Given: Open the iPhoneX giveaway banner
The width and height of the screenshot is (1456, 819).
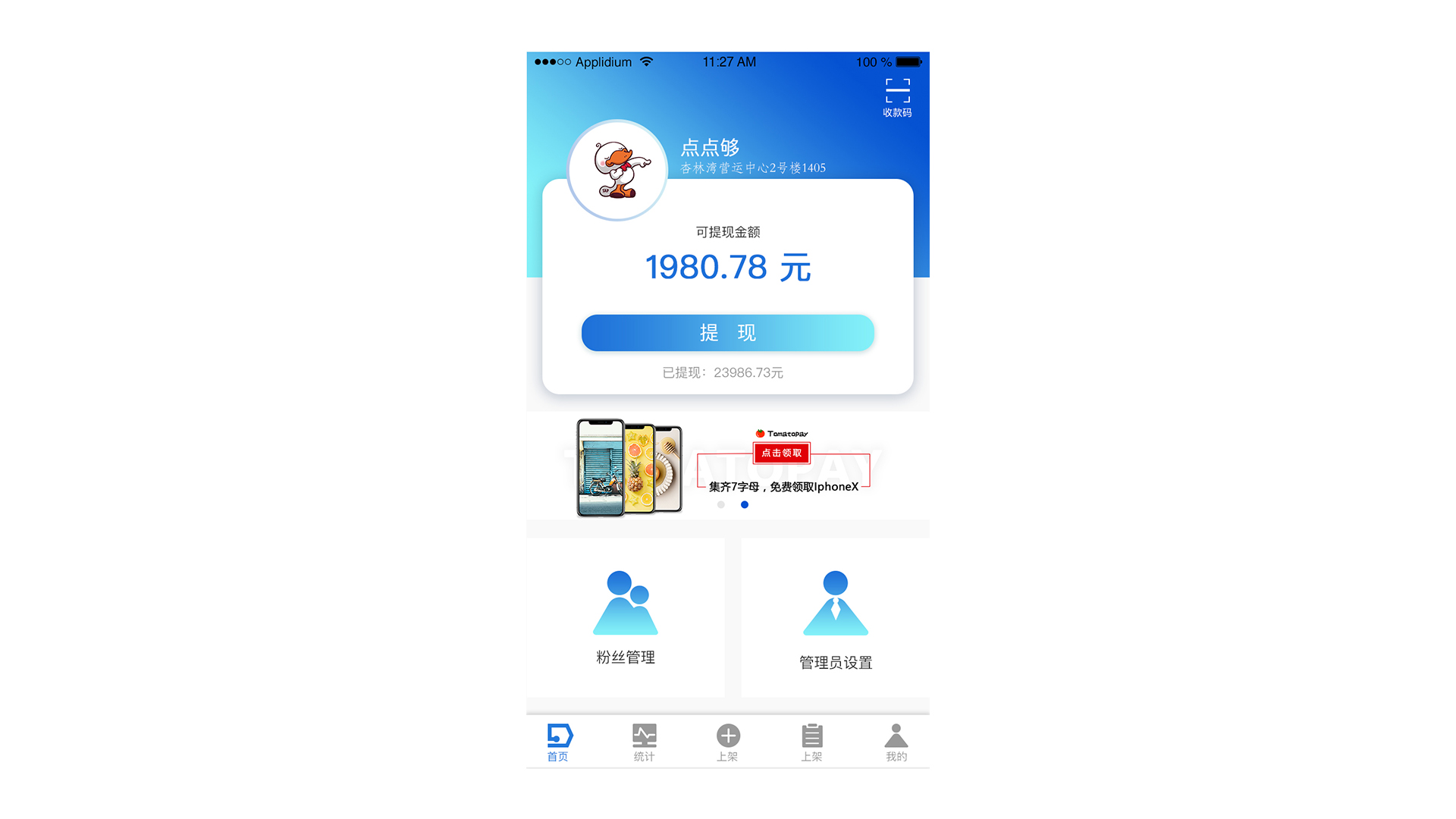Looking at the screenshot, I should click(x=728, y=466).
